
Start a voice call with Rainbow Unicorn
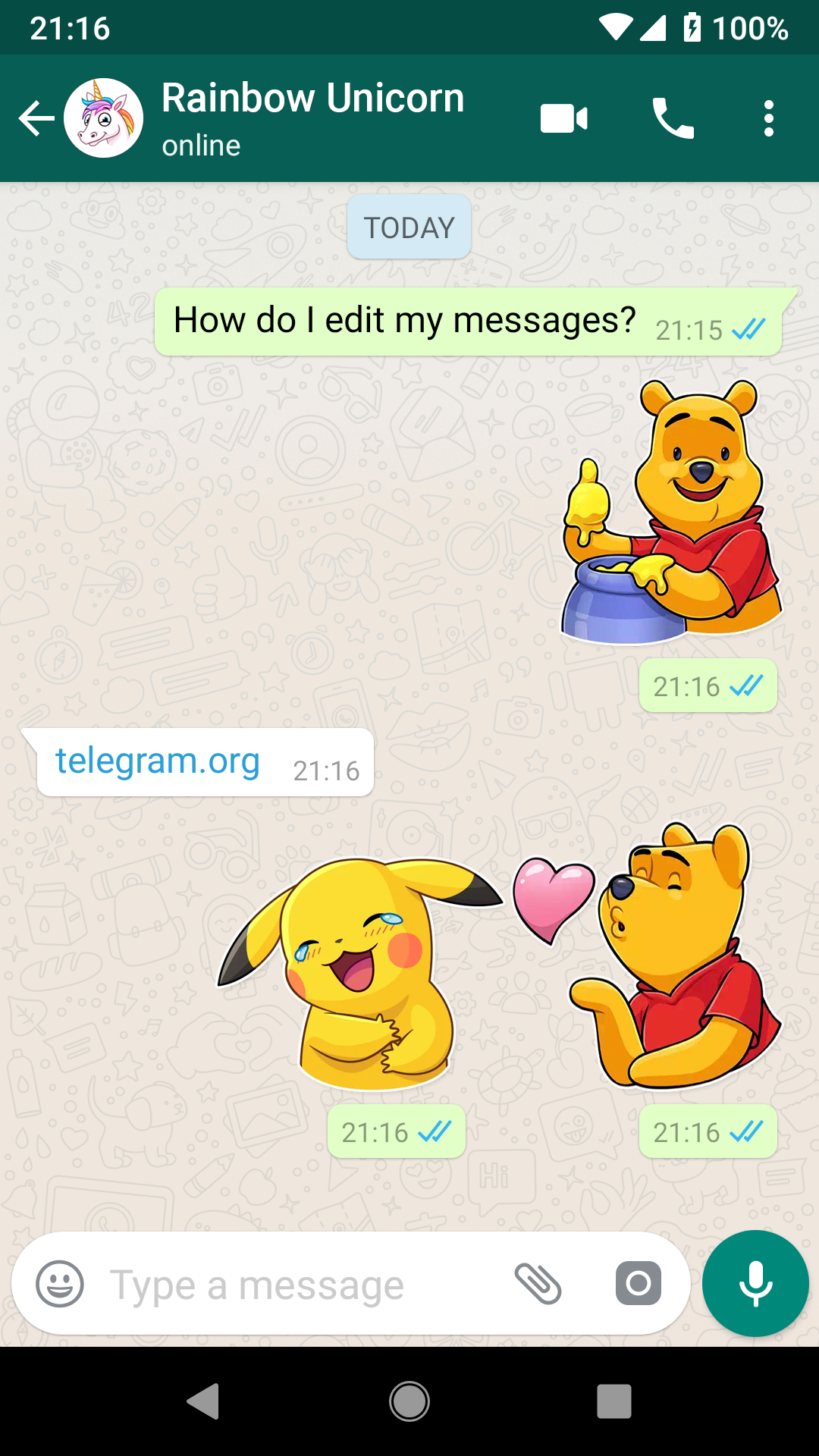click(x=673, y=119)
